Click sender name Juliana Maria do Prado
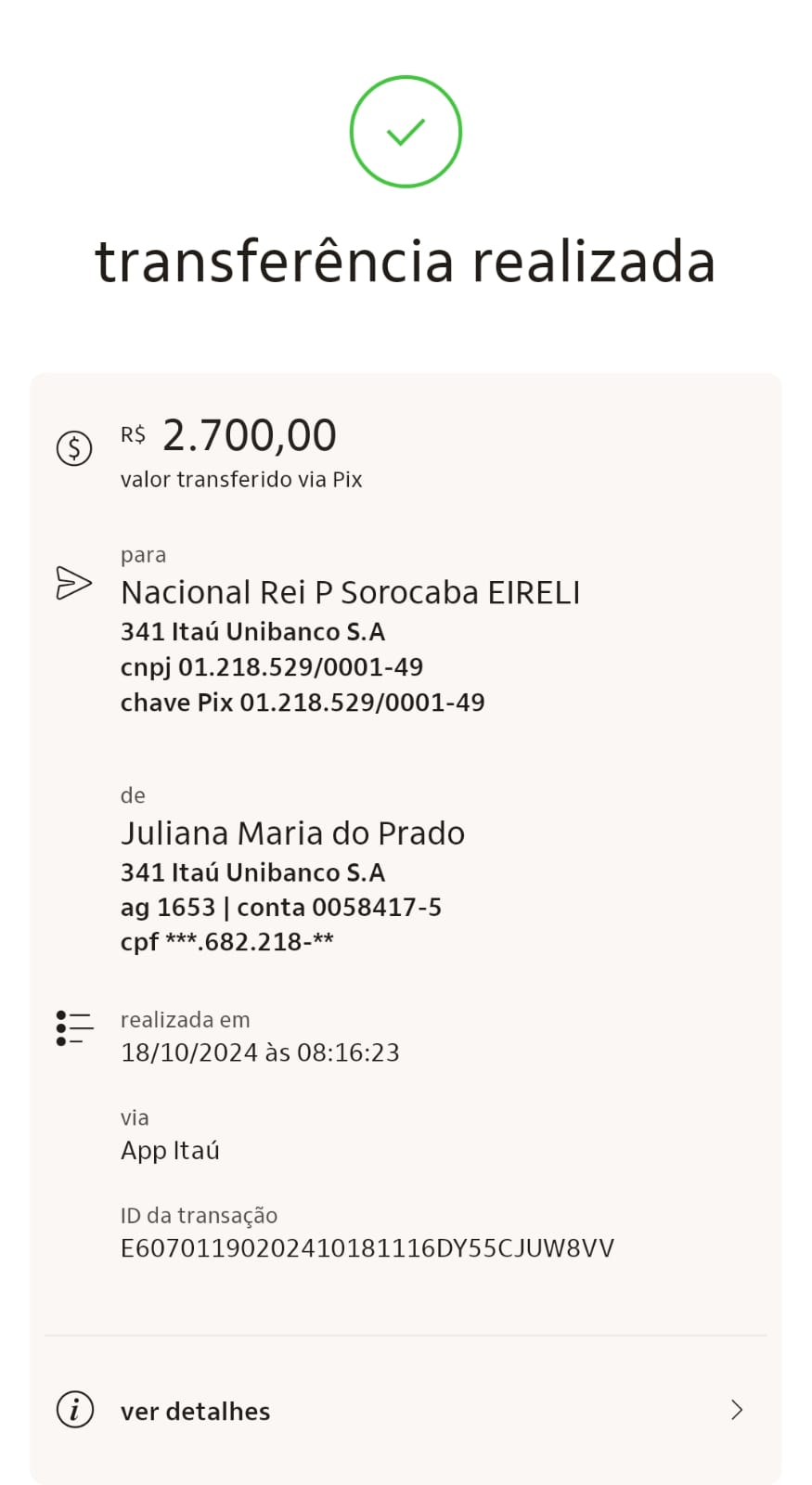812x1485 pixels. click(293, 833)
